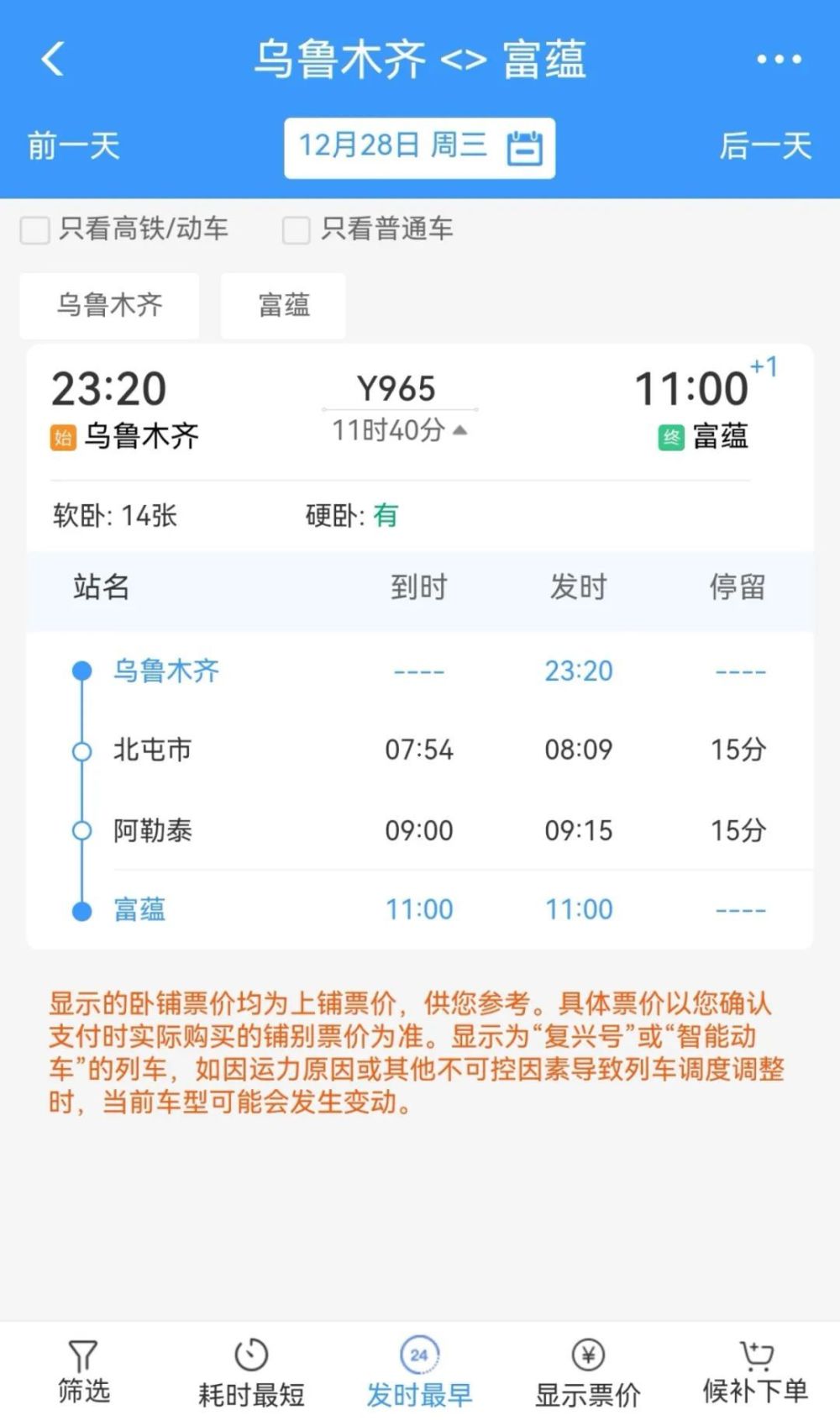
Task: Select the 乌鲁木齐 station chip
Action: tap(109, 305)
